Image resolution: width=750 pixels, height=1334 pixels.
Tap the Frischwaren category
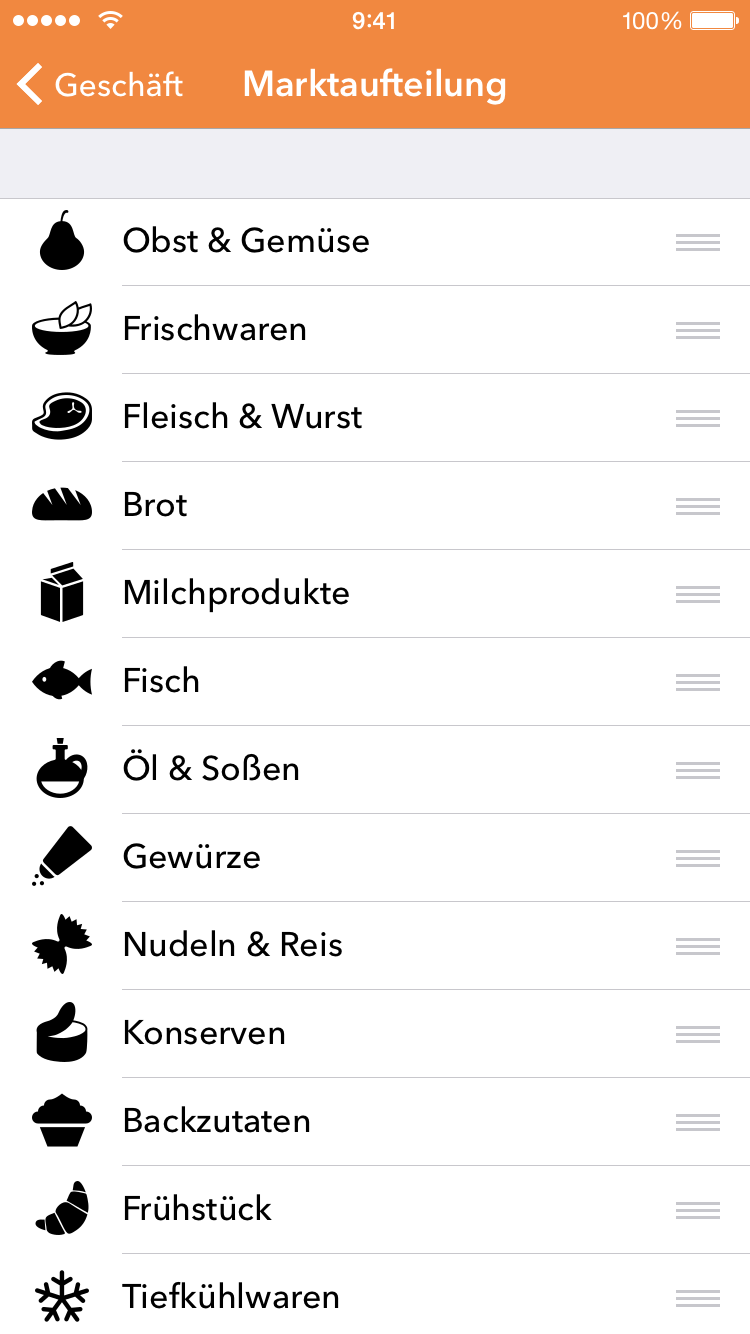(375, 330)
